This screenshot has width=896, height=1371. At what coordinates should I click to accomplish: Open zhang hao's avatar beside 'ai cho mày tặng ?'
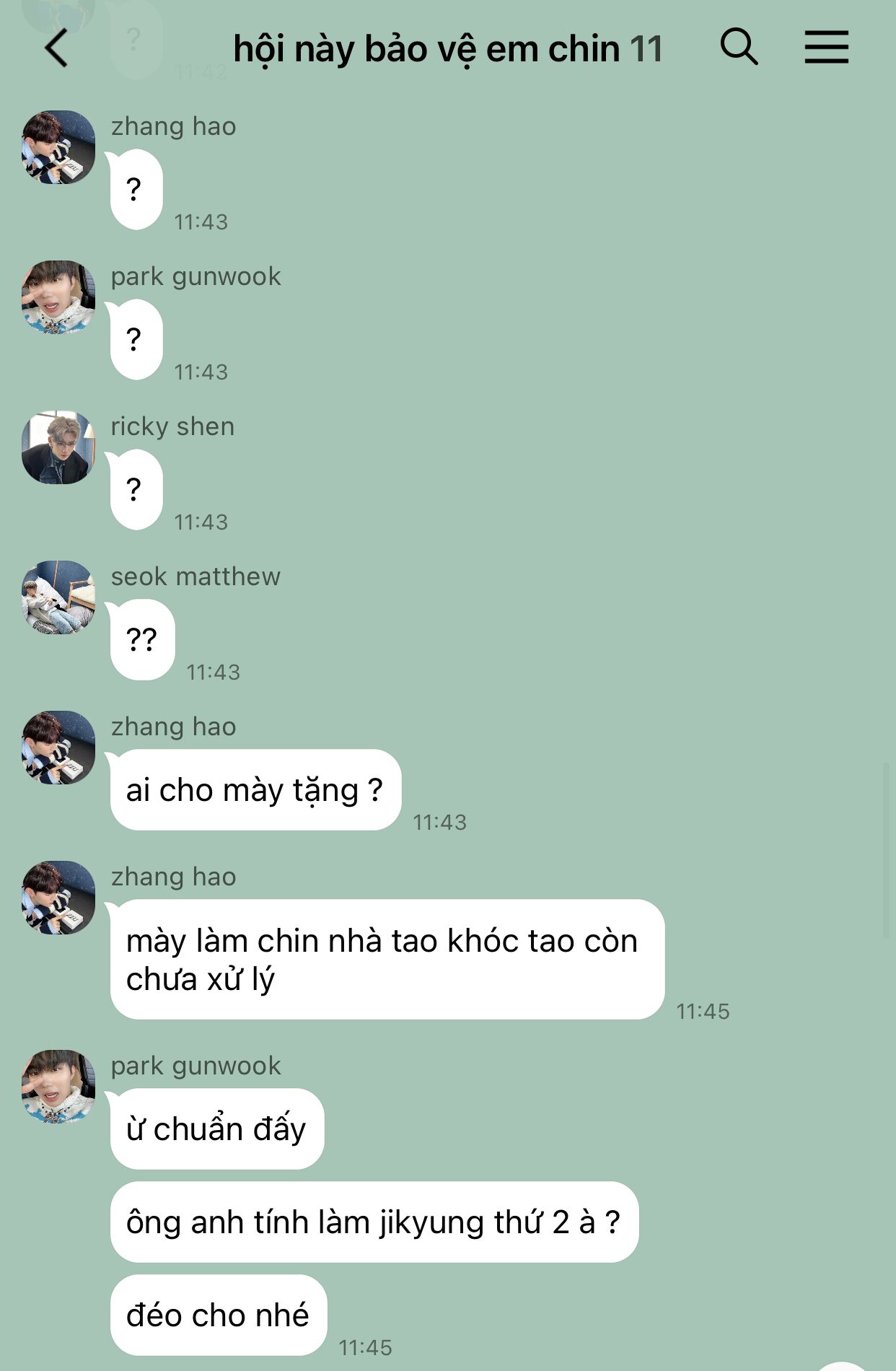(x=58, y=748)
